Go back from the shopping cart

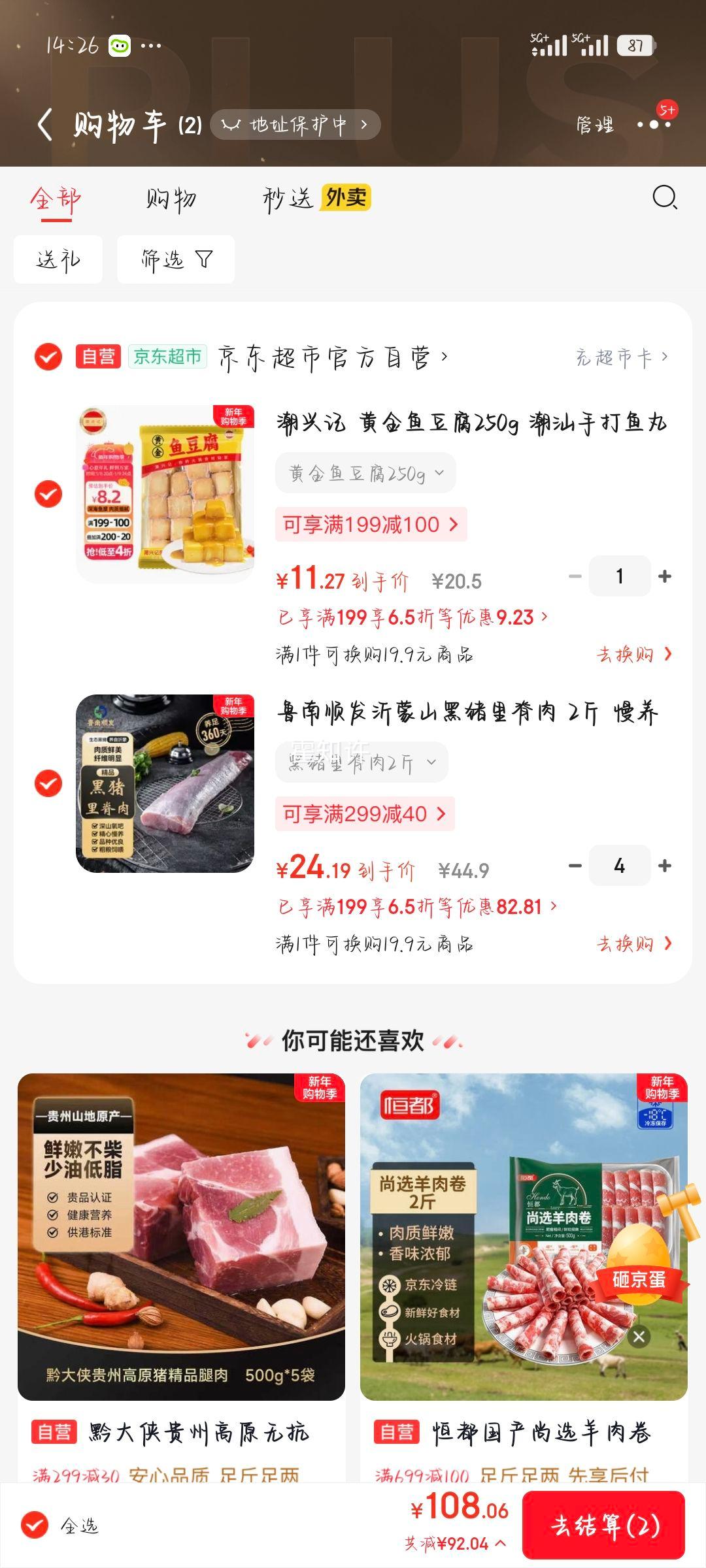pyautogui.click(x=44, y=124)
